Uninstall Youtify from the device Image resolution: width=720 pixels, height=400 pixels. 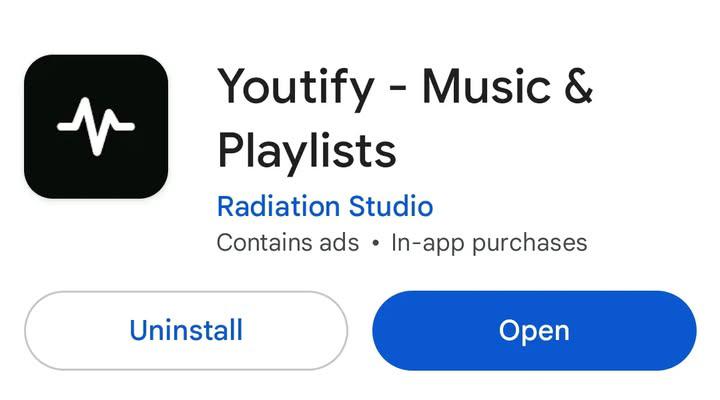point(186,331)
